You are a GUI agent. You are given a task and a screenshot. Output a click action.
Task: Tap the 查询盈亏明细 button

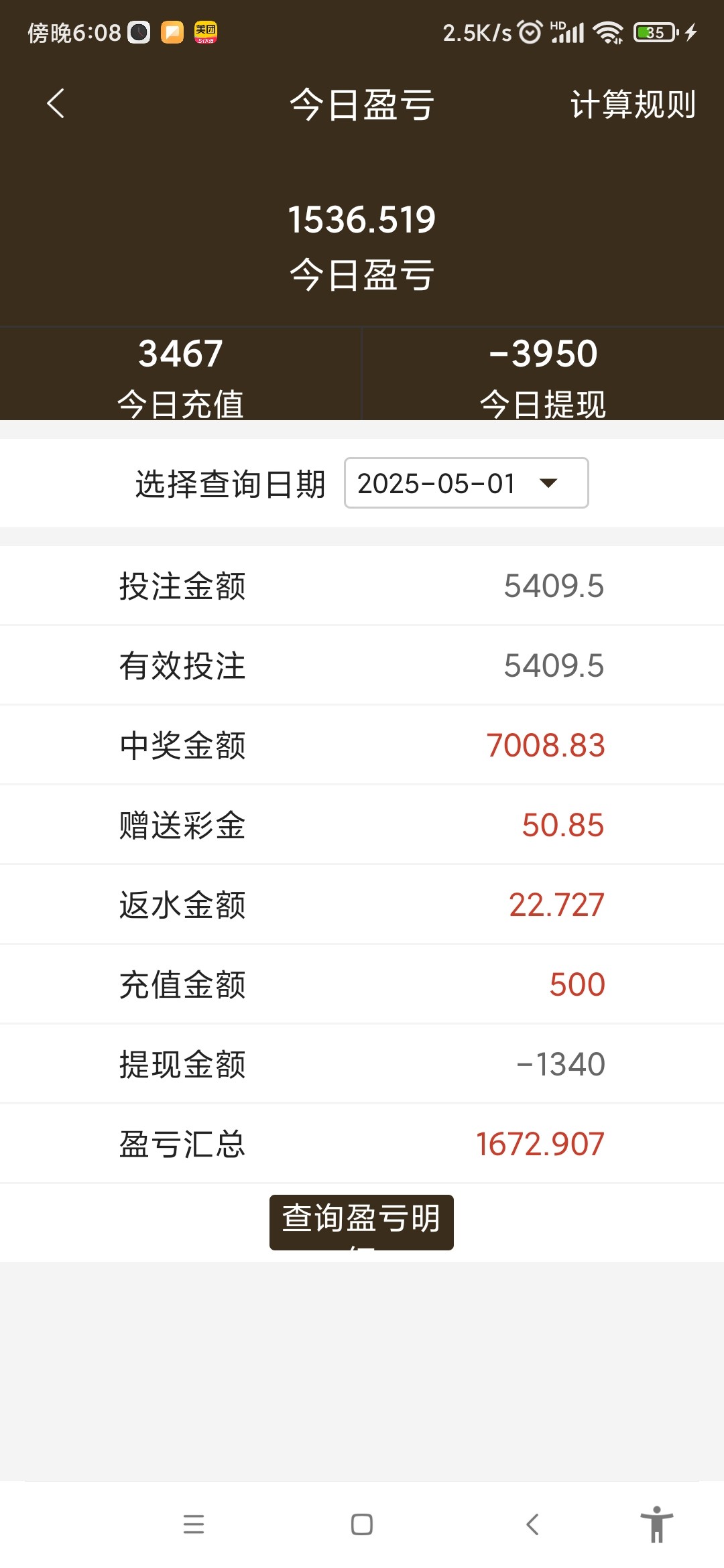point(361,1222)
